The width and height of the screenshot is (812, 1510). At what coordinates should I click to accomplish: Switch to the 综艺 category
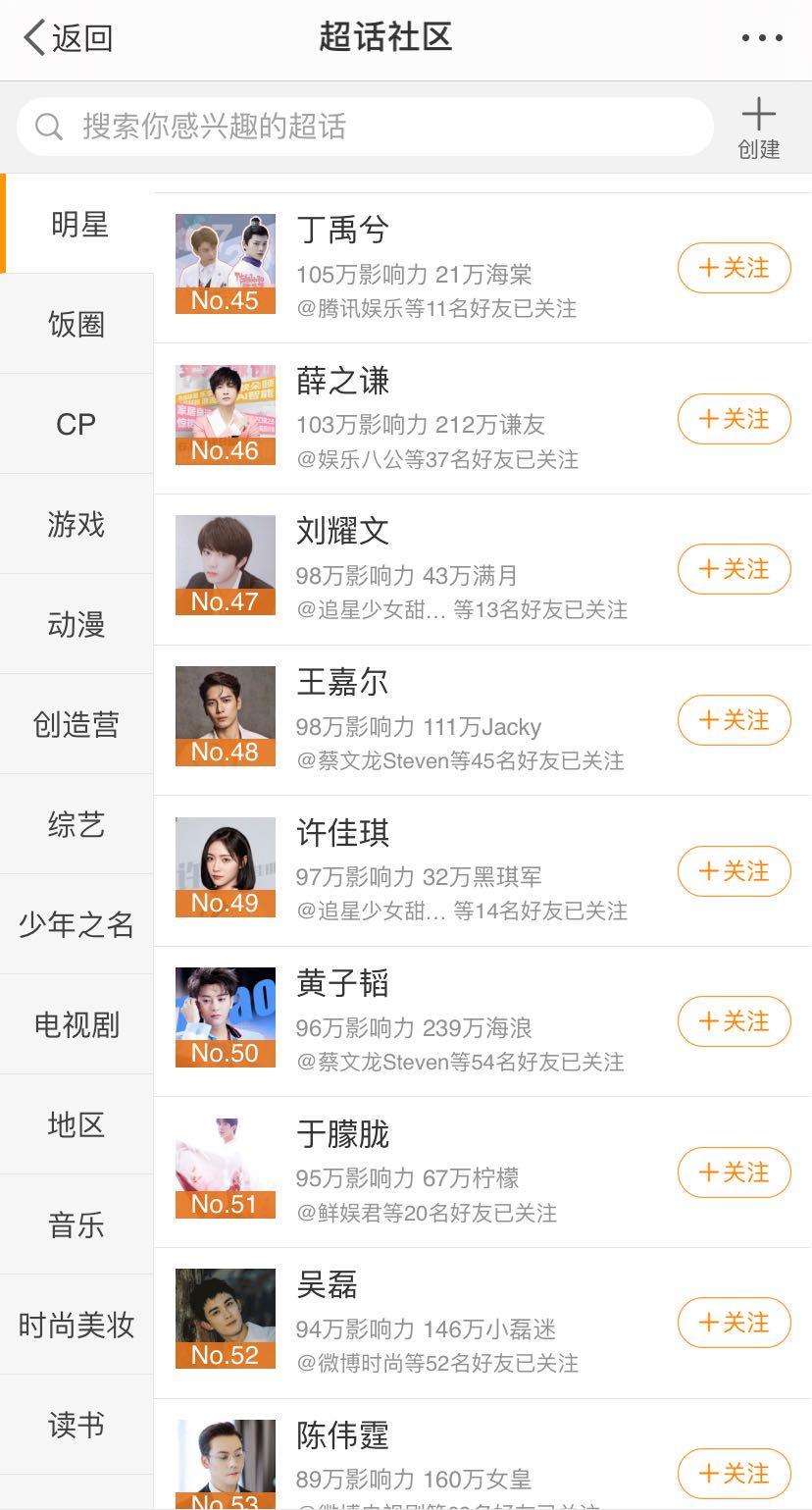pos(76,824)
